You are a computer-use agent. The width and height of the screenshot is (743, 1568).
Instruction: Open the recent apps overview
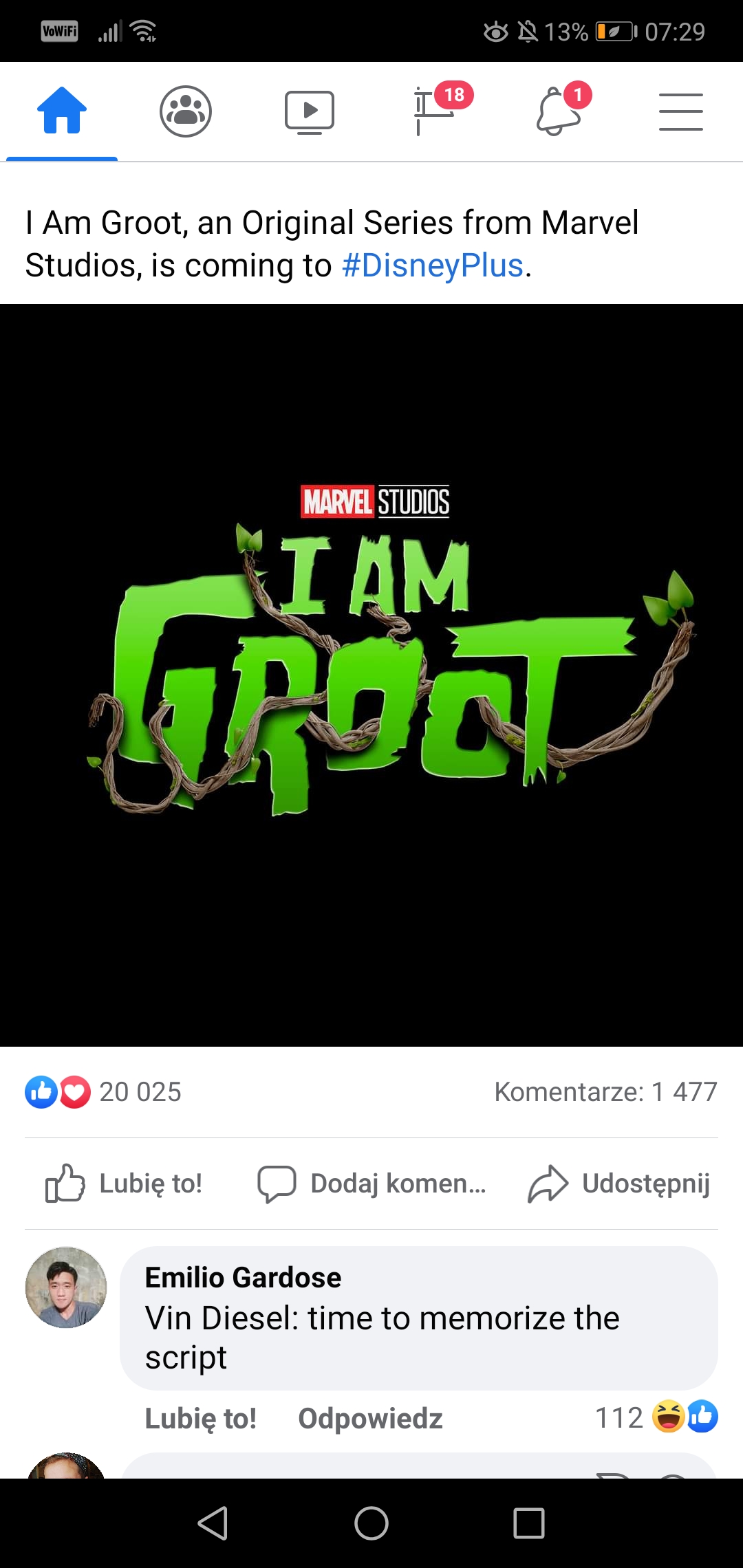pos(529,1523)
